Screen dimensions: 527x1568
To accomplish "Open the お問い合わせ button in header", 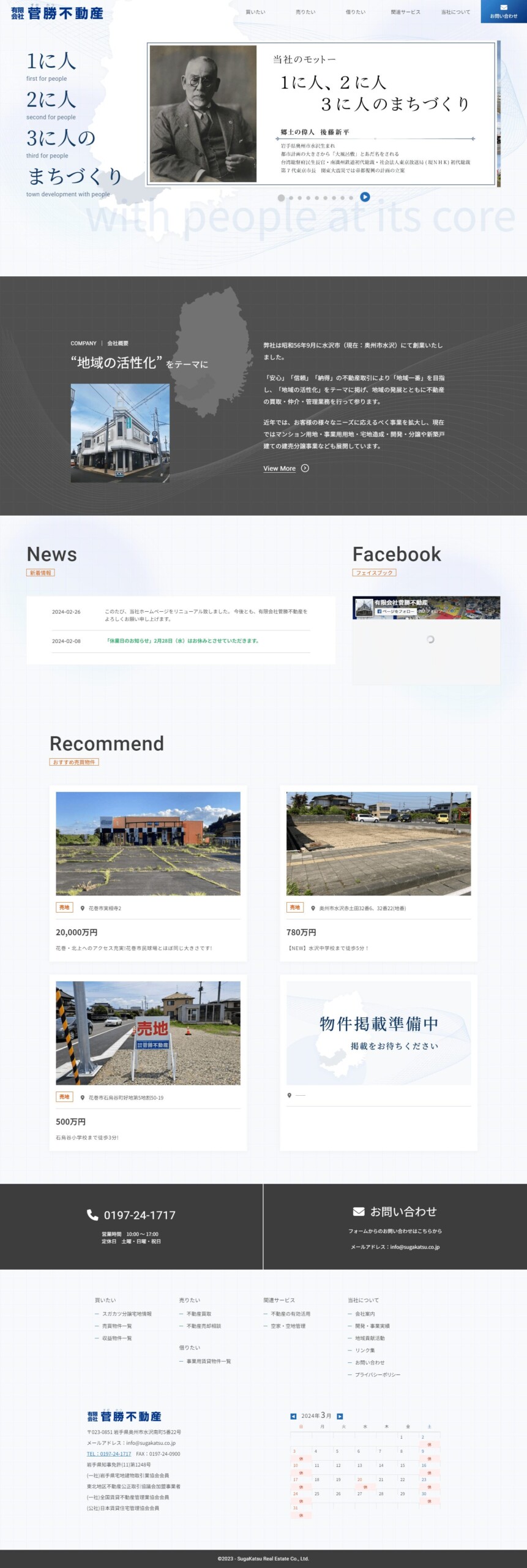I will tap(503, 12).
